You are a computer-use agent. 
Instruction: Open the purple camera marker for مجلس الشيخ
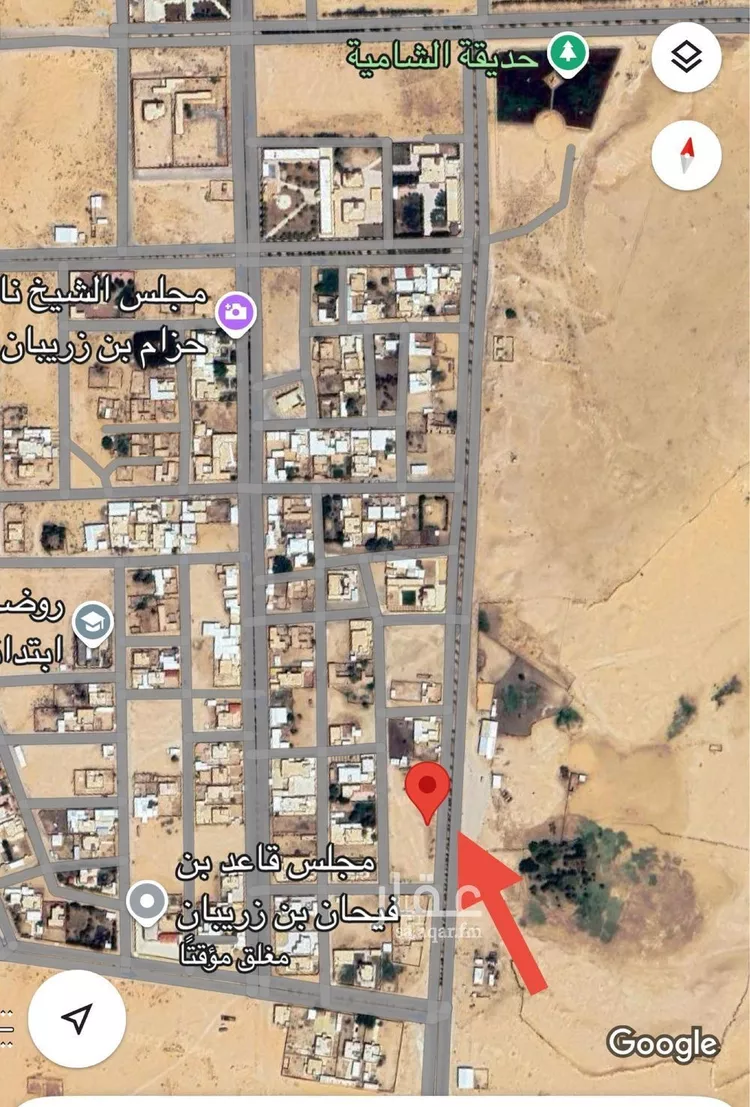pos(236,312)
